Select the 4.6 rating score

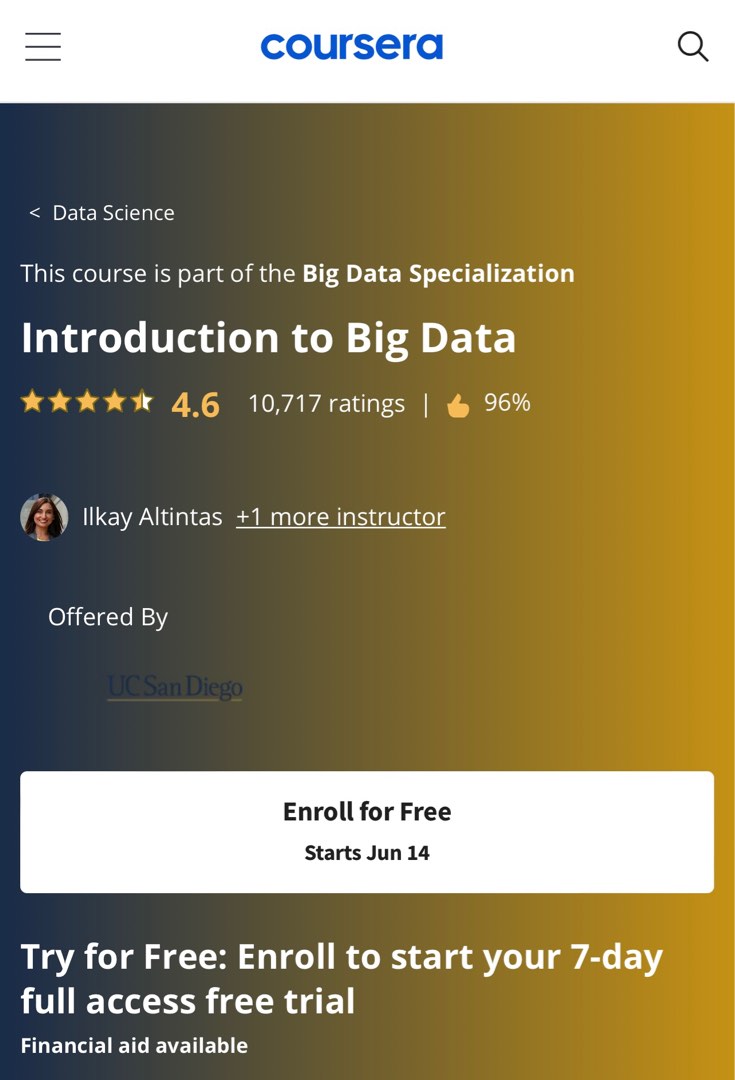(x=196, y=403)
